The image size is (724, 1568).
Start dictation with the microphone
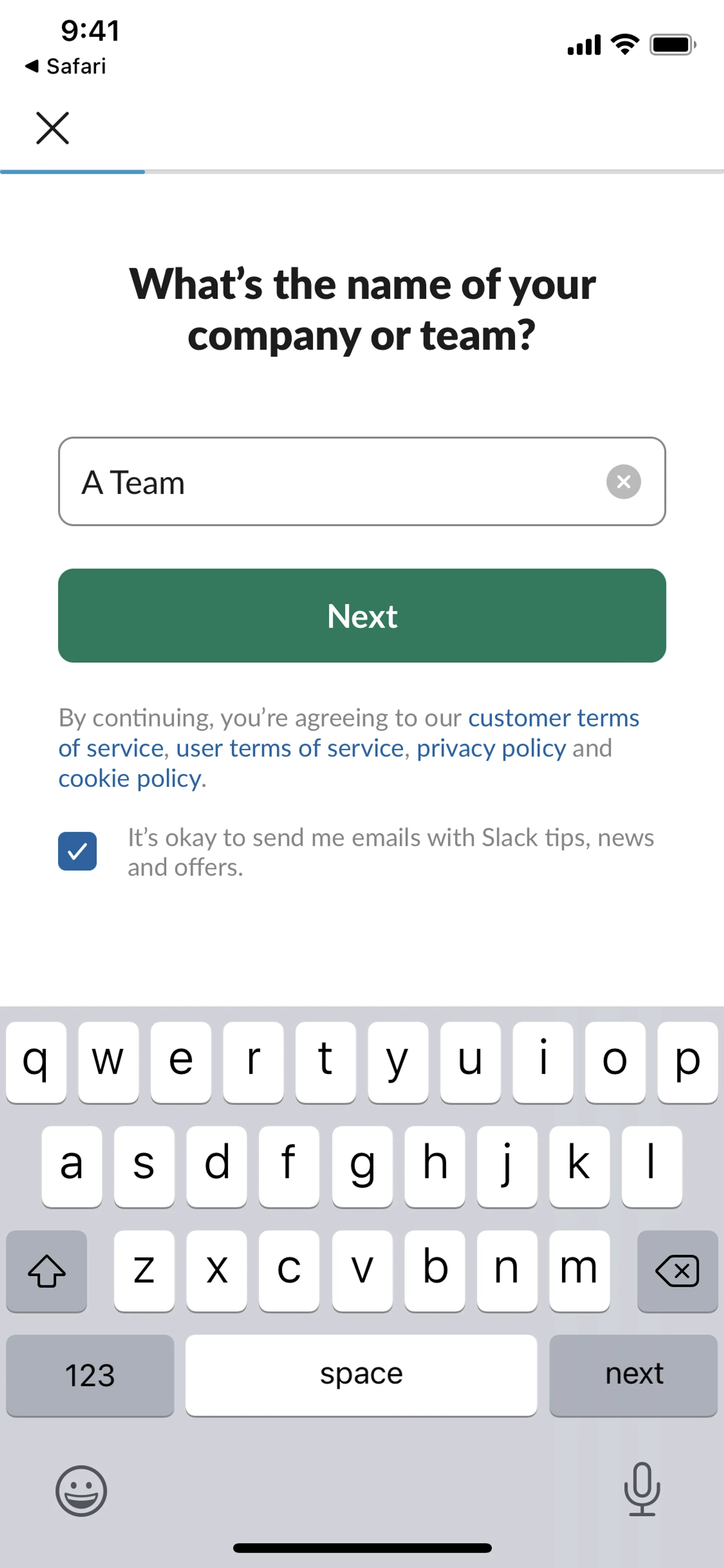coord(642,1489)
